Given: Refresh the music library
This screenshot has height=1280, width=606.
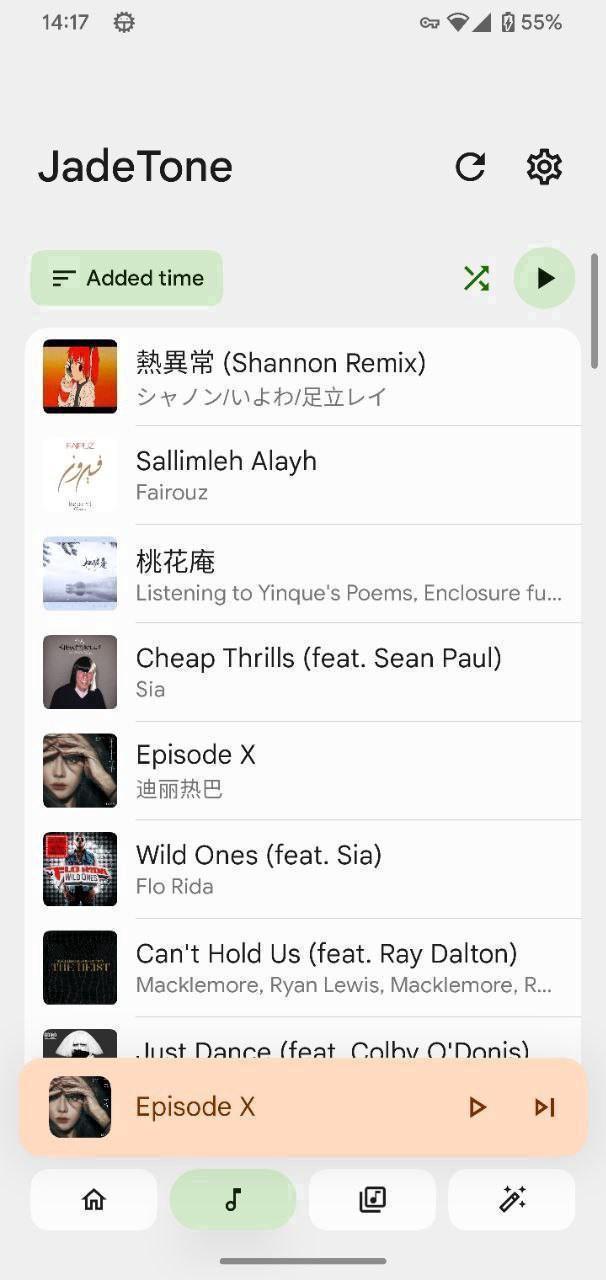Looking at the screenshot, I should coord(470,167).
